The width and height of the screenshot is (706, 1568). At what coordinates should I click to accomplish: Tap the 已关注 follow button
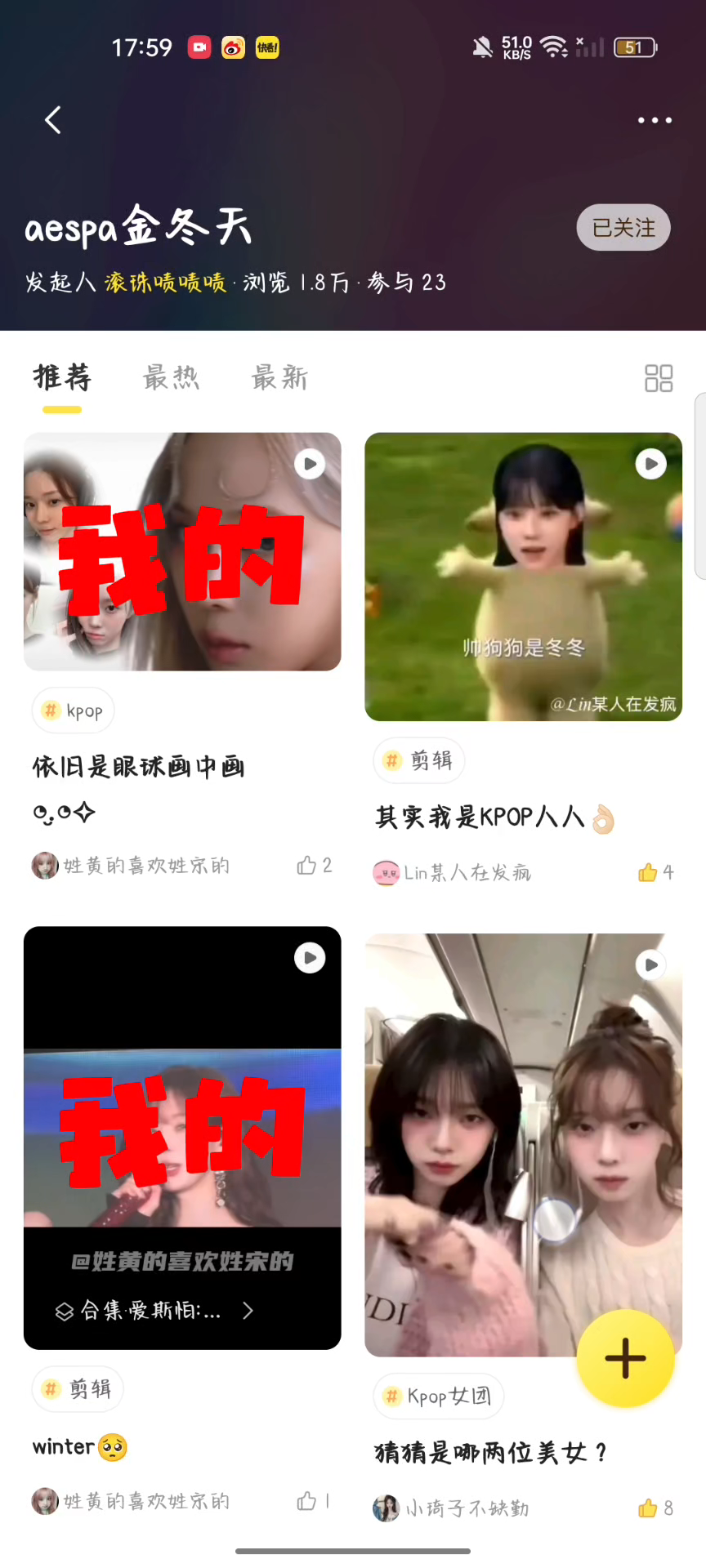click(x=623, y=228)
